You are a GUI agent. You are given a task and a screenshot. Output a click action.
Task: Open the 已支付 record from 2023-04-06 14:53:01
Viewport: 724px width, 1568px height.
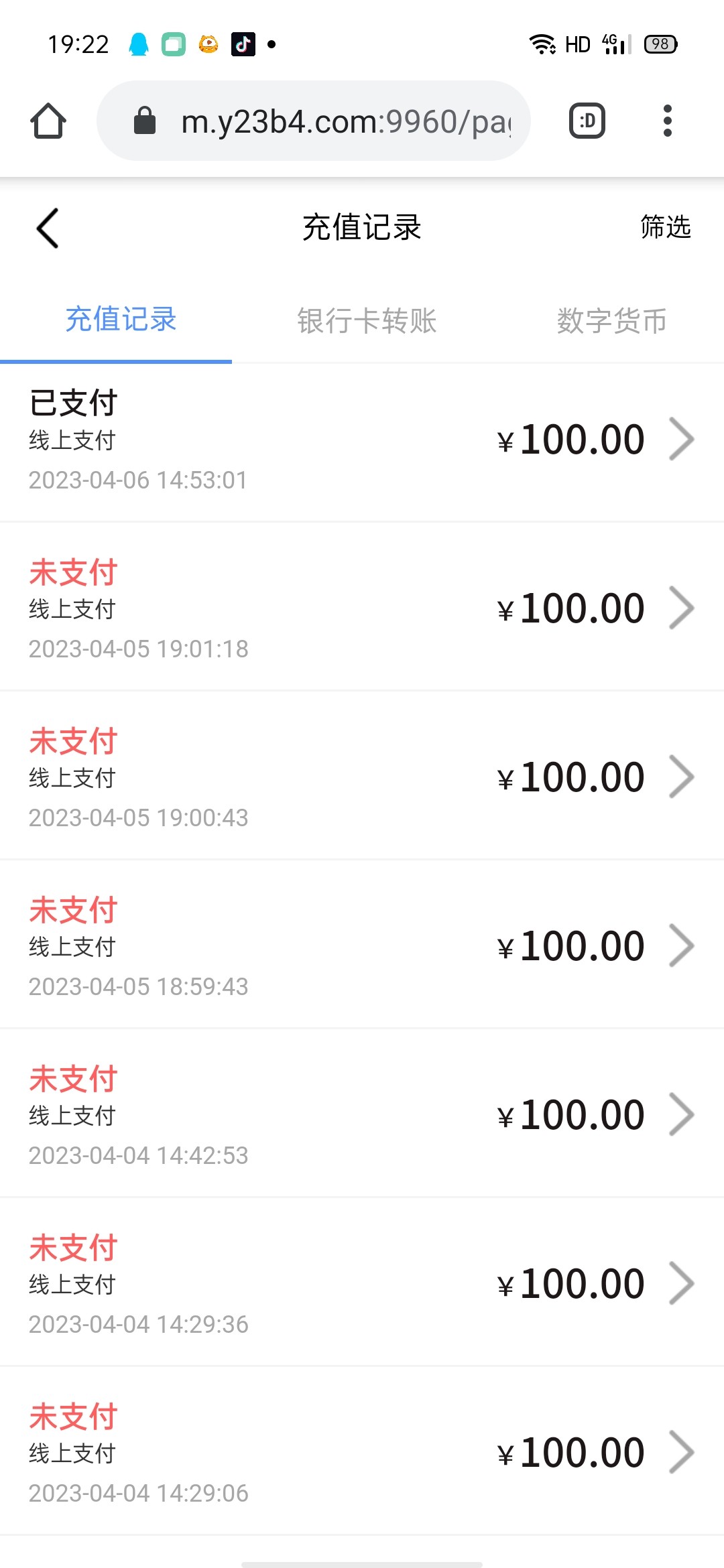pos(362,440)
